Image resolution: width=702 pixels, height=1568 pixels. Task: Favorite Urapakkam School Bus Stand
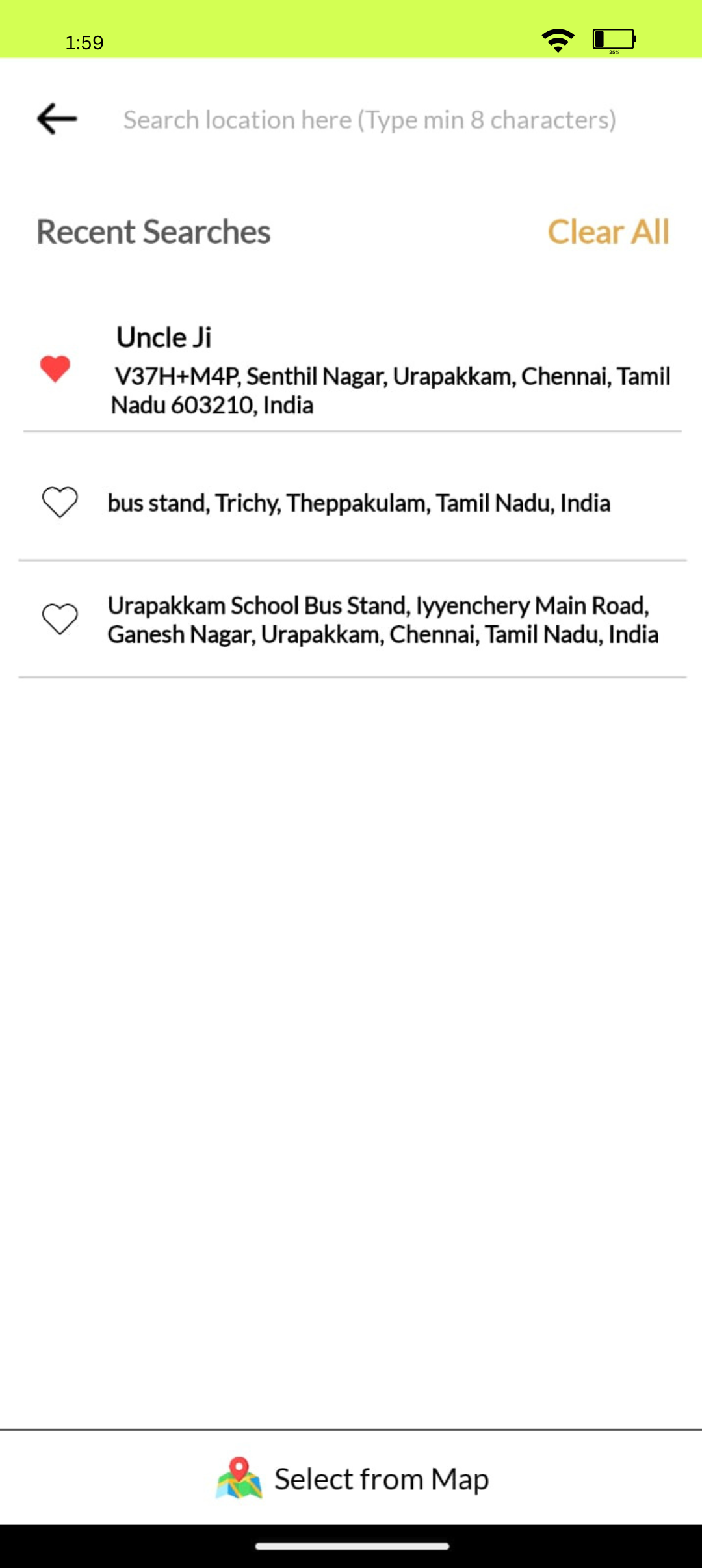[x=60, y=619]
